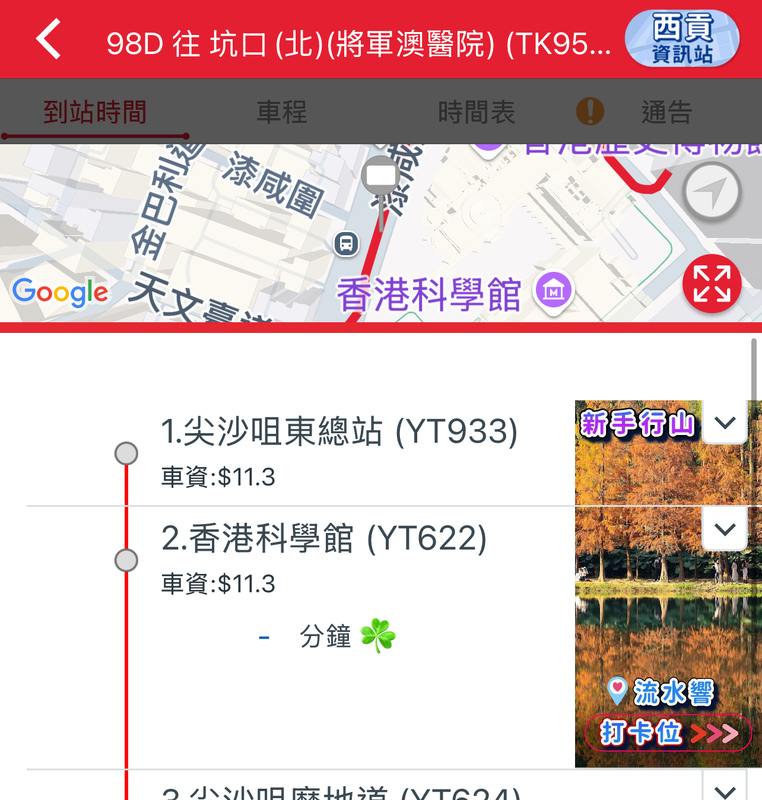Go back using the top-left arrow
Screen dimensions: 762x800
click(x=48, y=40)
